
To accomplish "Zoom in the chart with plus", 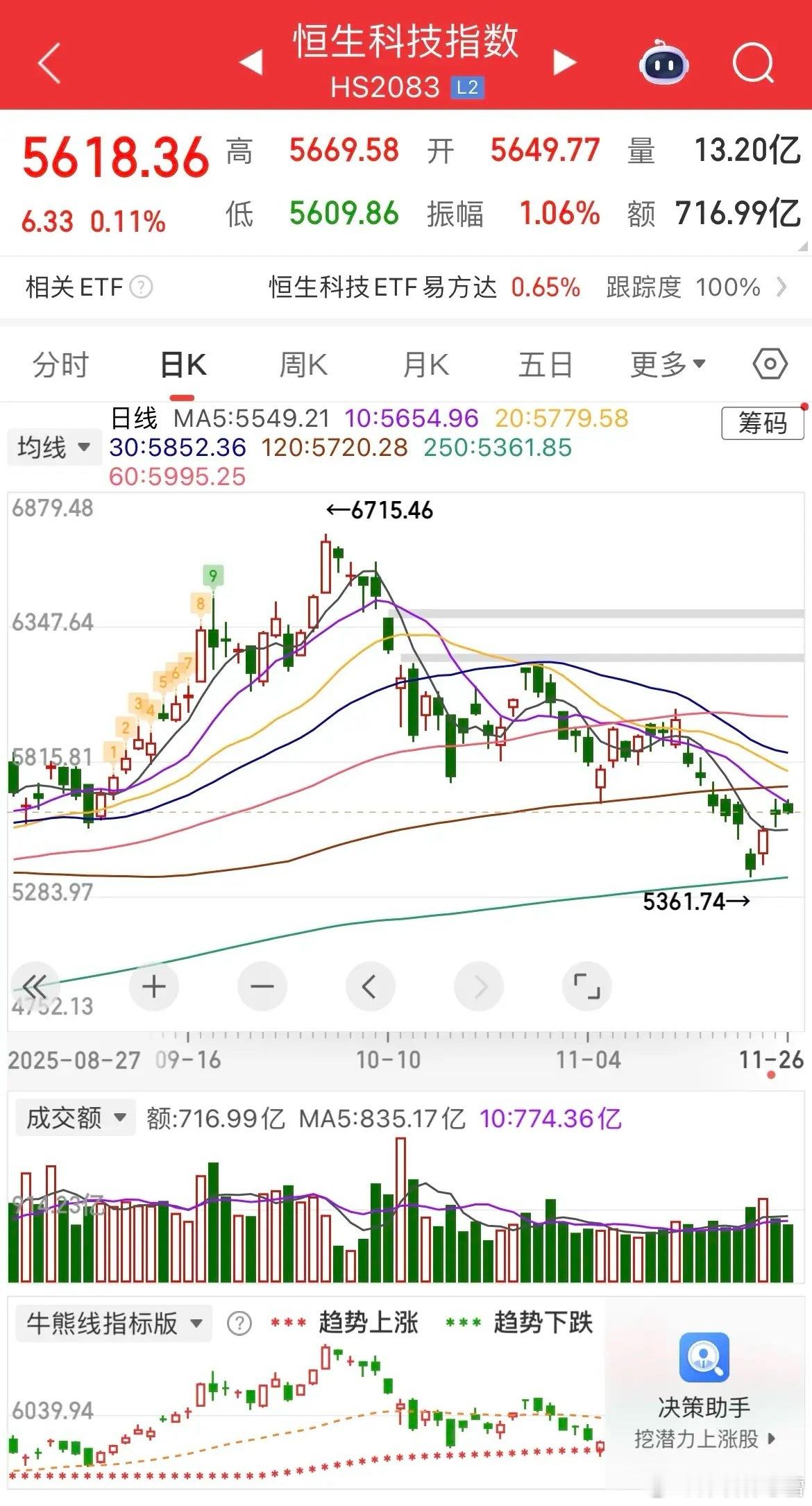I will pos(154,986).
